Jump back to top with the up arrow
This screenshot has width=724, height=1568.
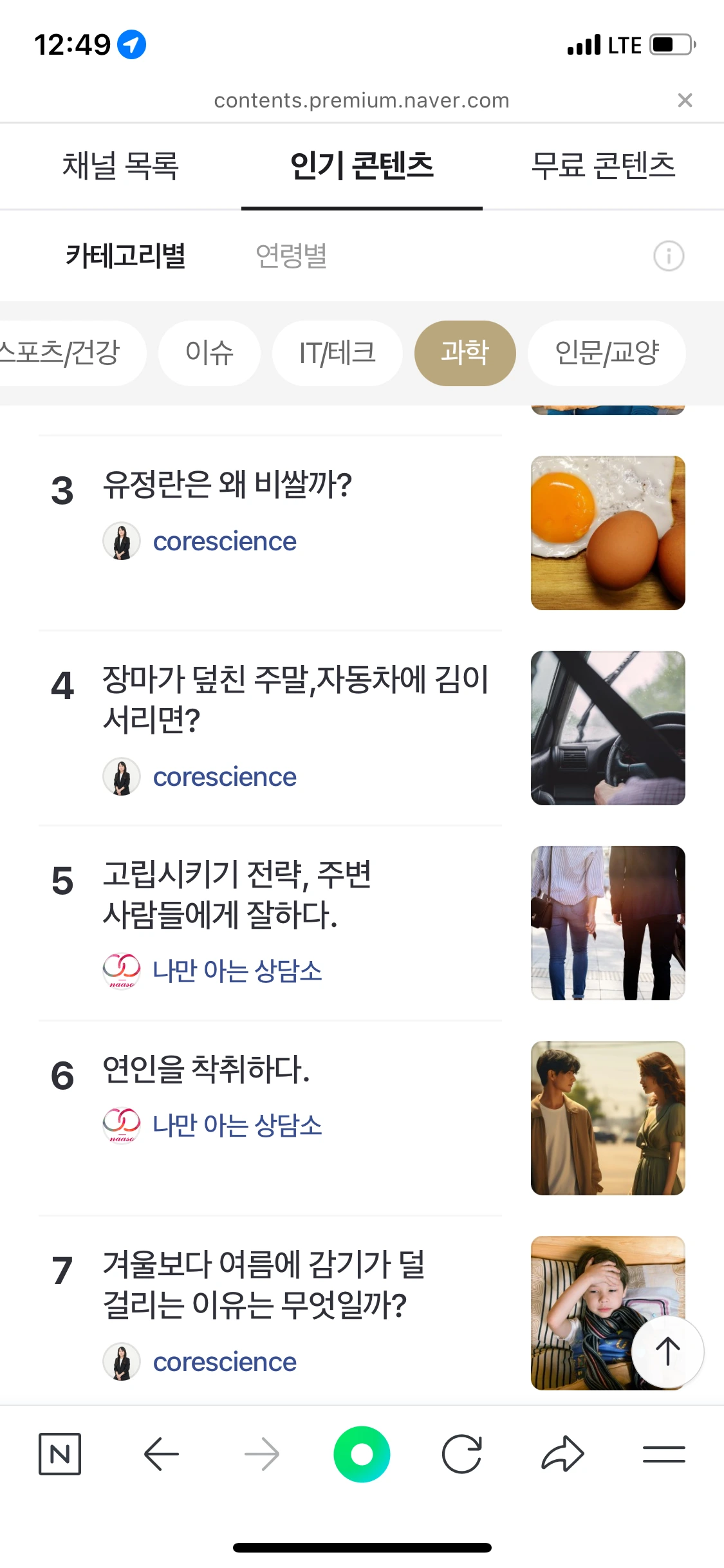667,1350
